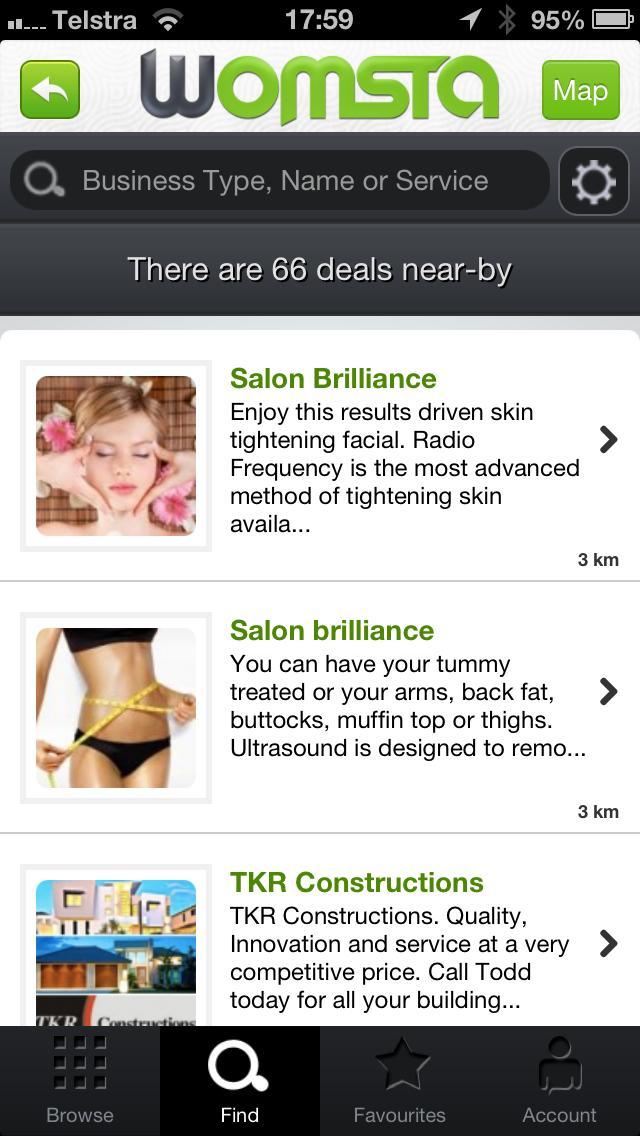Switch to the Browse tab
The height and width of the screenshot is (1136, 640).
click(80, 1081)
